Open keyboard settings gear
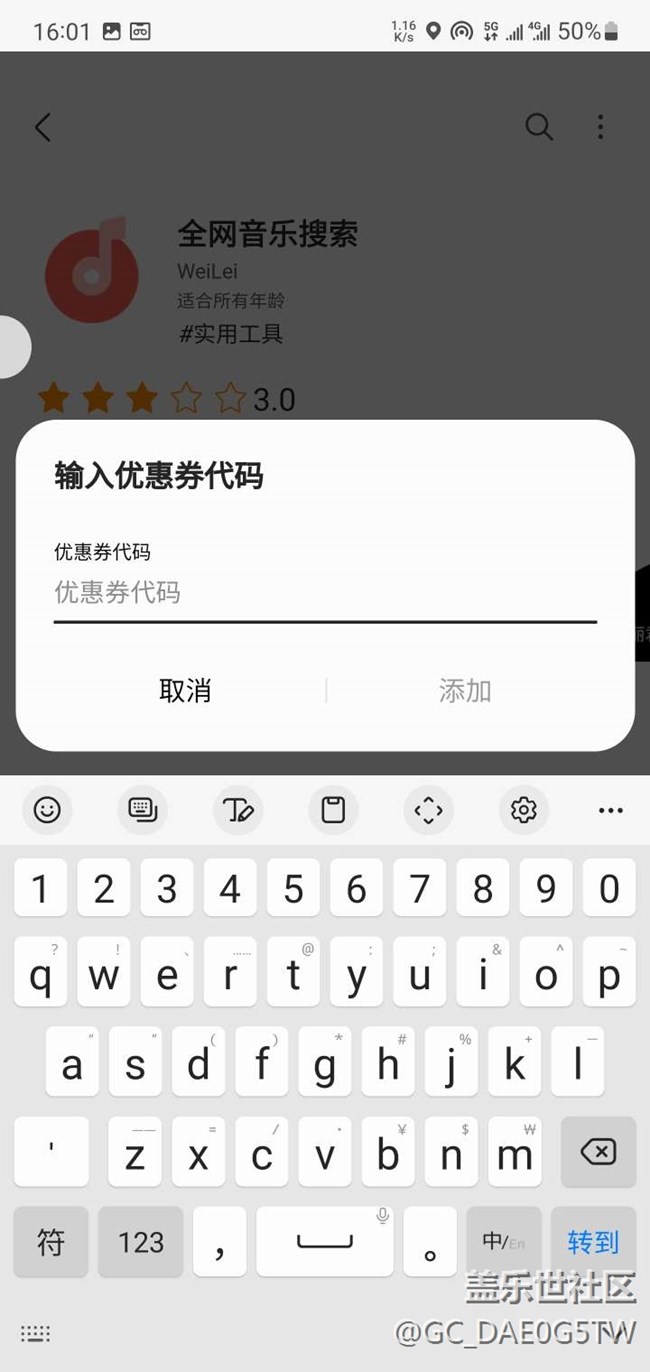Image resolution: width=650 pixels, height=1372 pixels. 524,809
